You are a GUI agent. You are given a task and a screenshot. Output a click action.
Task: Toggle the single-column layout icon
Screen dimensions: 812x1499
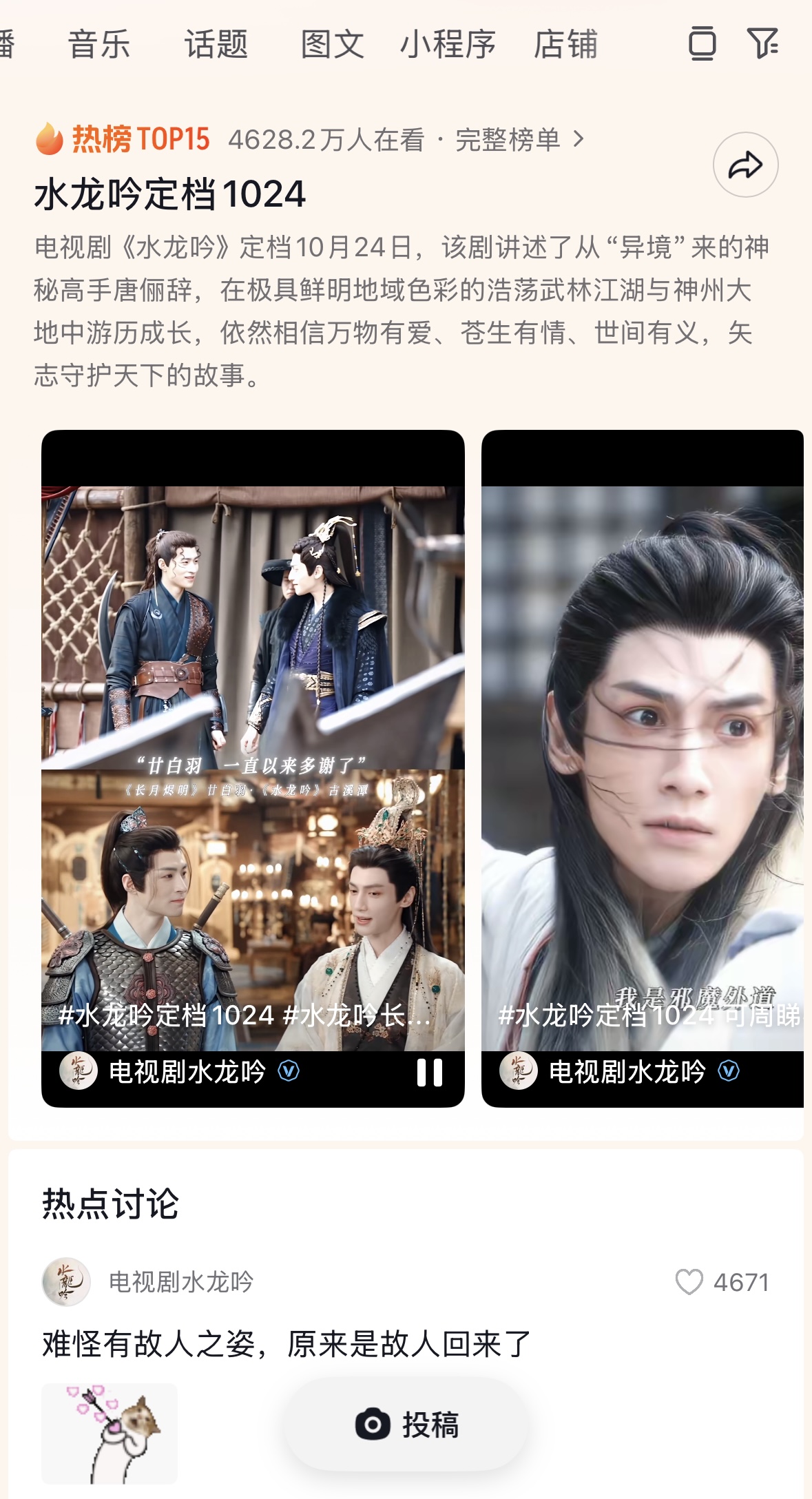tap(702, 44)
